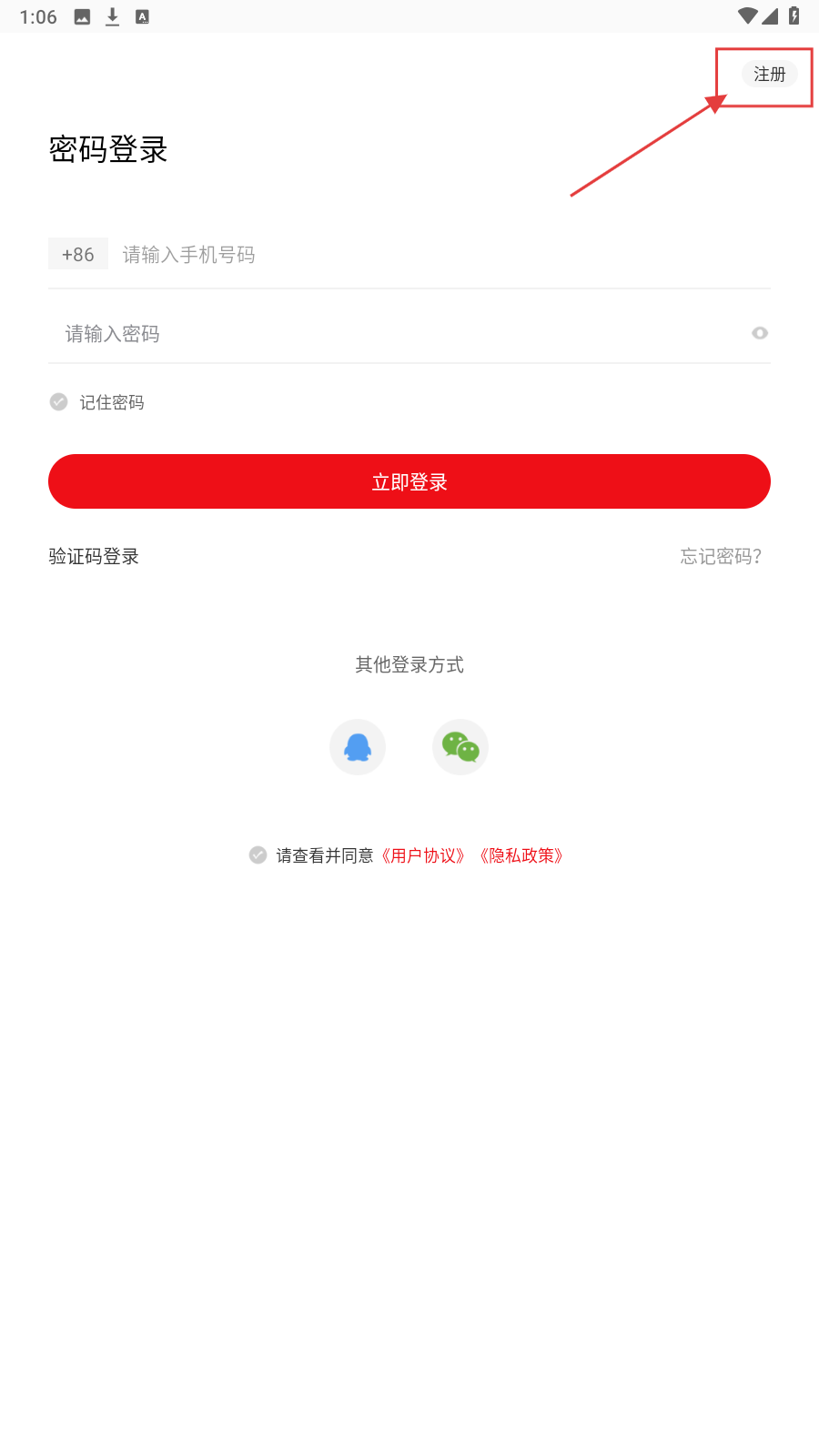Check the 记住密码 remember password option

[59, 402]
